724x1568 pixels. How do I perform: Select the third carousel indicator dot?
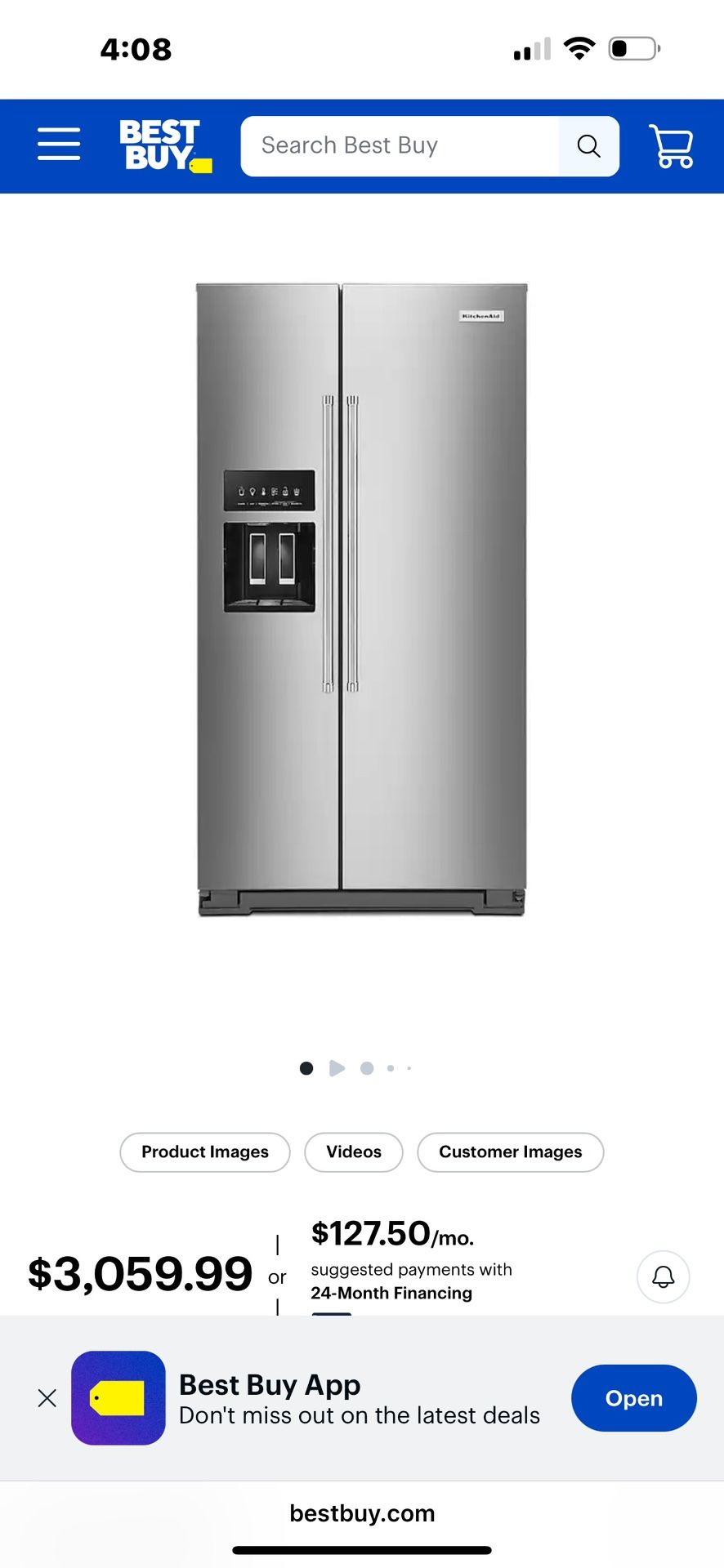pos(367,1067)
